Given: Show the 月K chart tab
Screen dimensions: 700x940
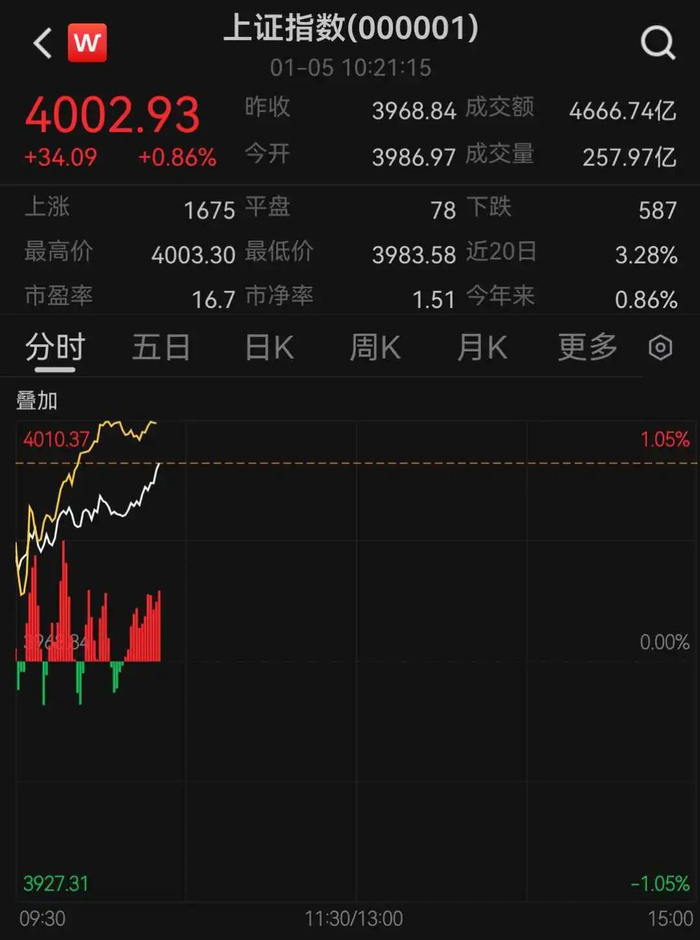Looking at the screenshot, I should (x=482, y=348).
